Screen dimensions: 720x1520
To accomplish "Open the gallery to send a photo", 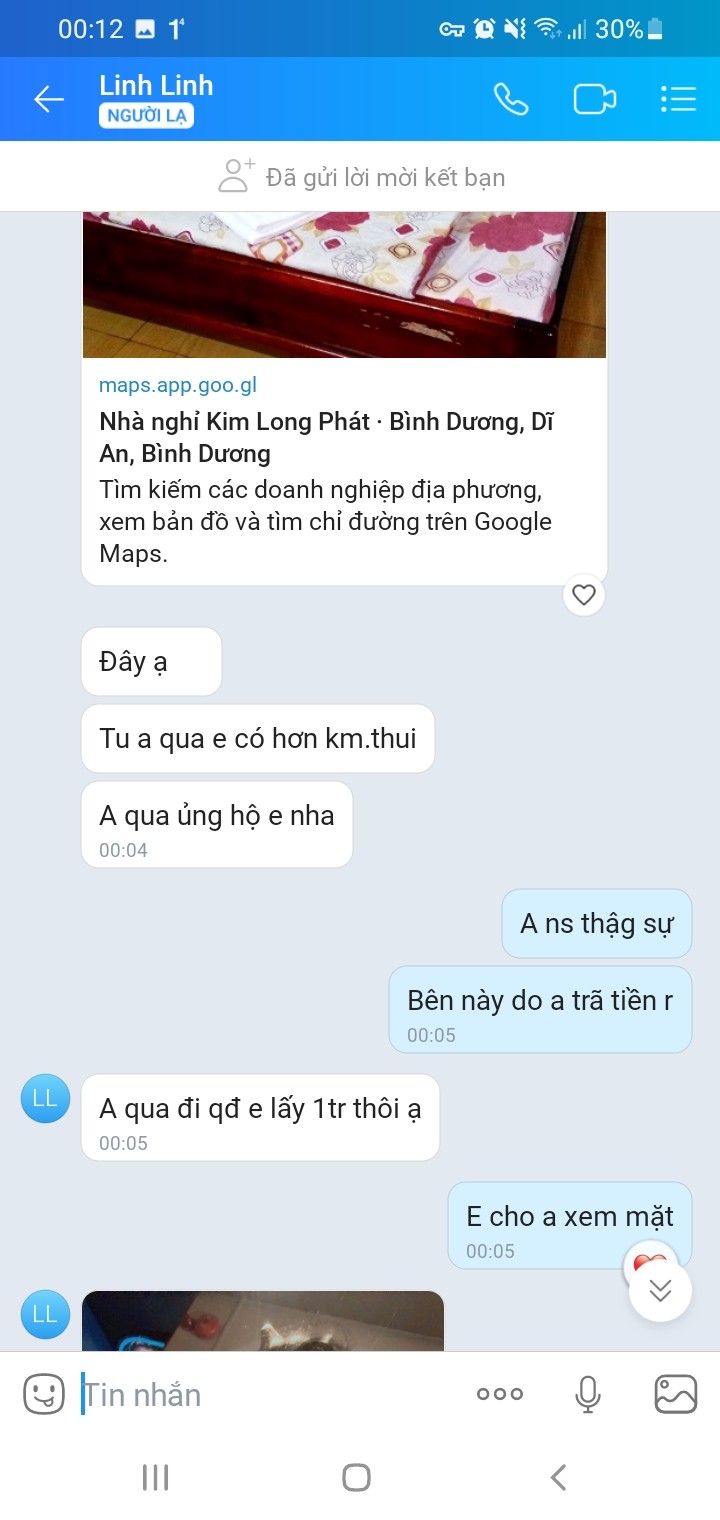I will (x=676, y=1394).
